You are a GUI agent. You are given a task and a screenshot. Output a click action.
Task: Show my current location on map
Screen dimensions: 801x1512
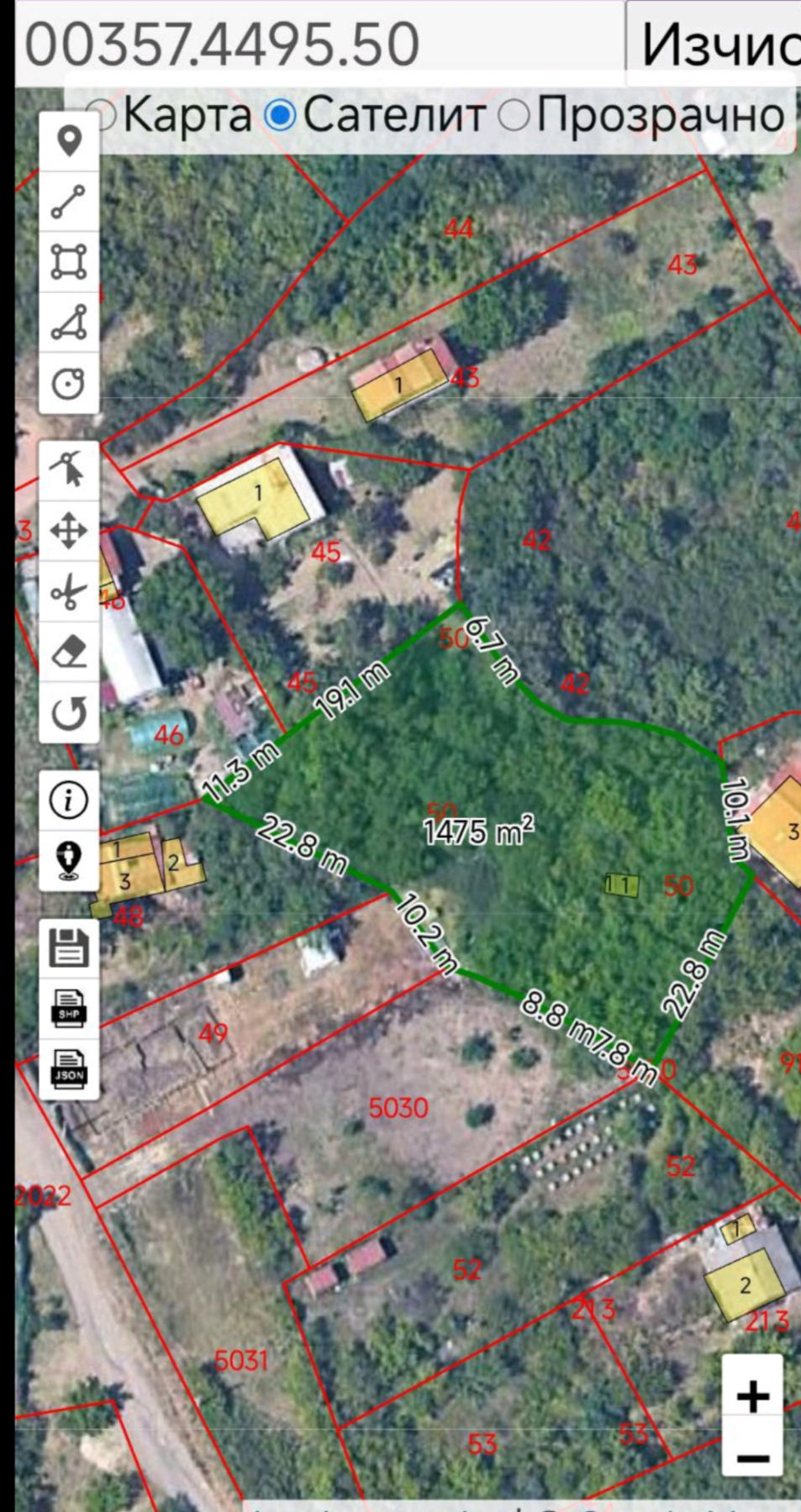[x=69, y=860]
